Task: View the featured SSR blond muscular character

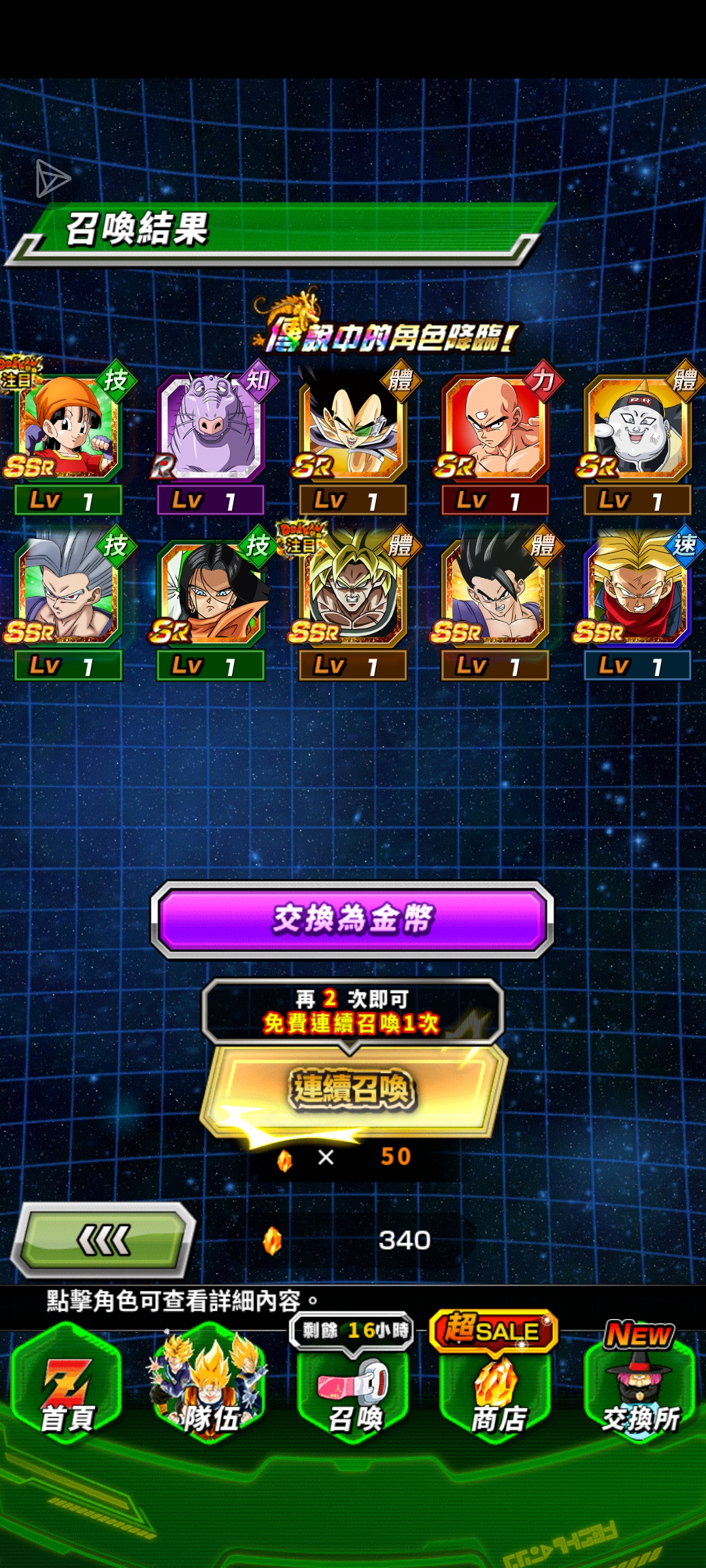Action: 353,602
